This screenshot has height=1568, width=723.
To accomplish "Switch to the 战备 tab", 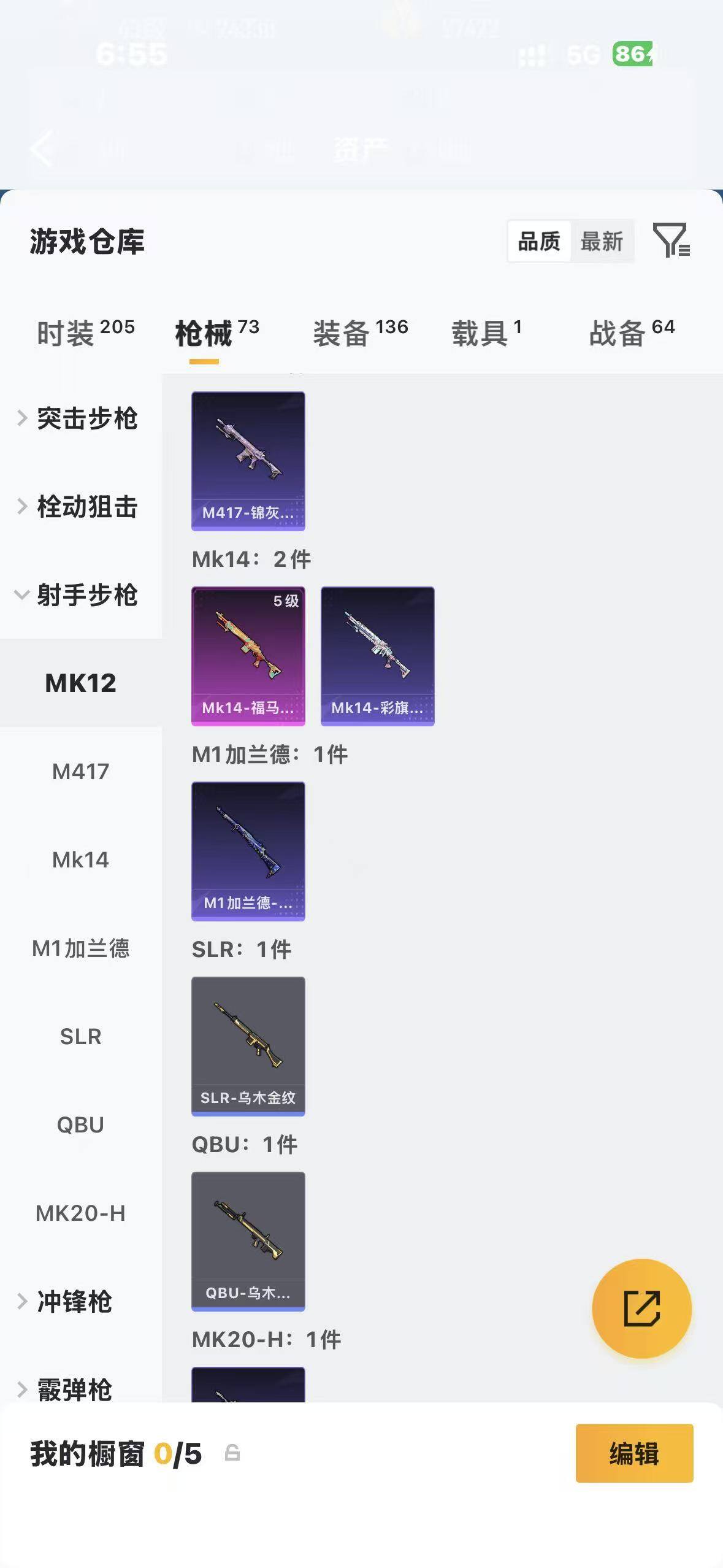I will pos(632,333).
